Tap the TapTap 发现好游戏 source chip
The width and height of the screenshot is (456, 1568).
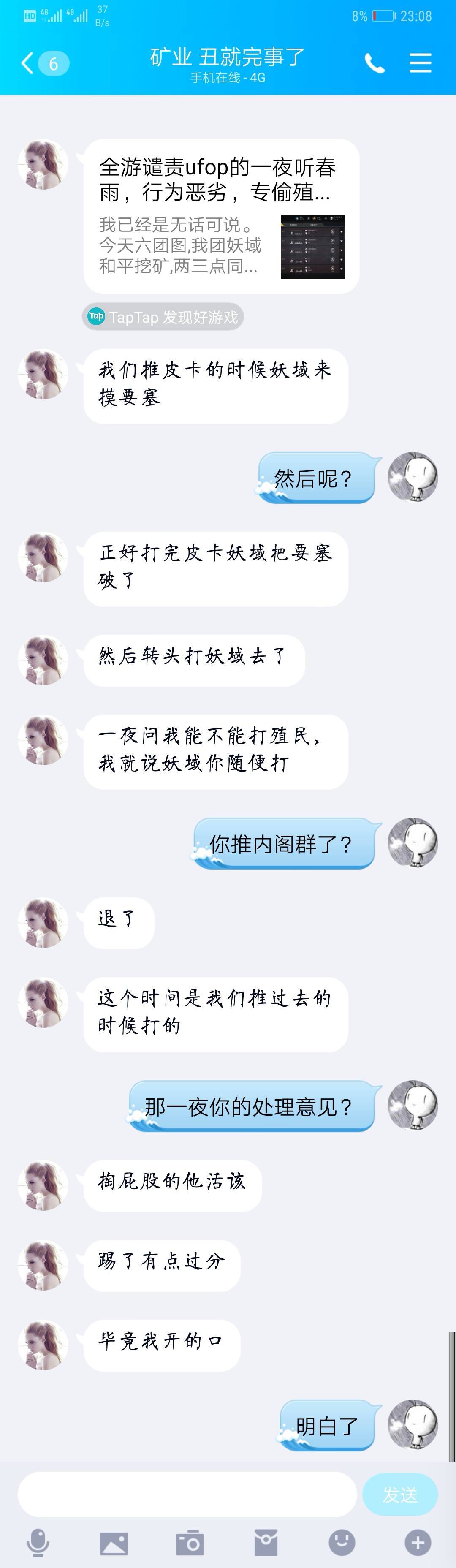163,317
